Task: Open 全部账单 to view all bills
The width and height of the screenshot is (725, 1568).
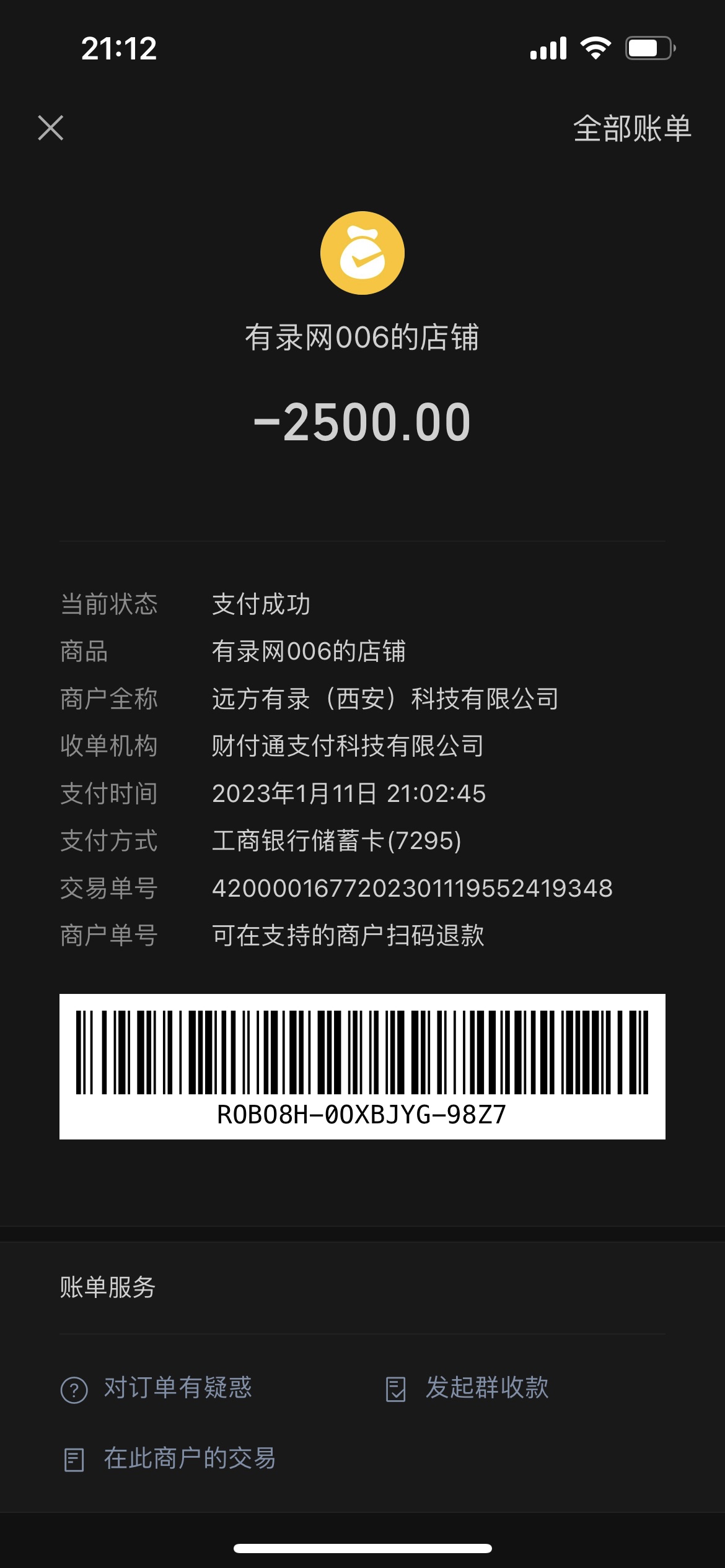Action: tap(631, 129)
